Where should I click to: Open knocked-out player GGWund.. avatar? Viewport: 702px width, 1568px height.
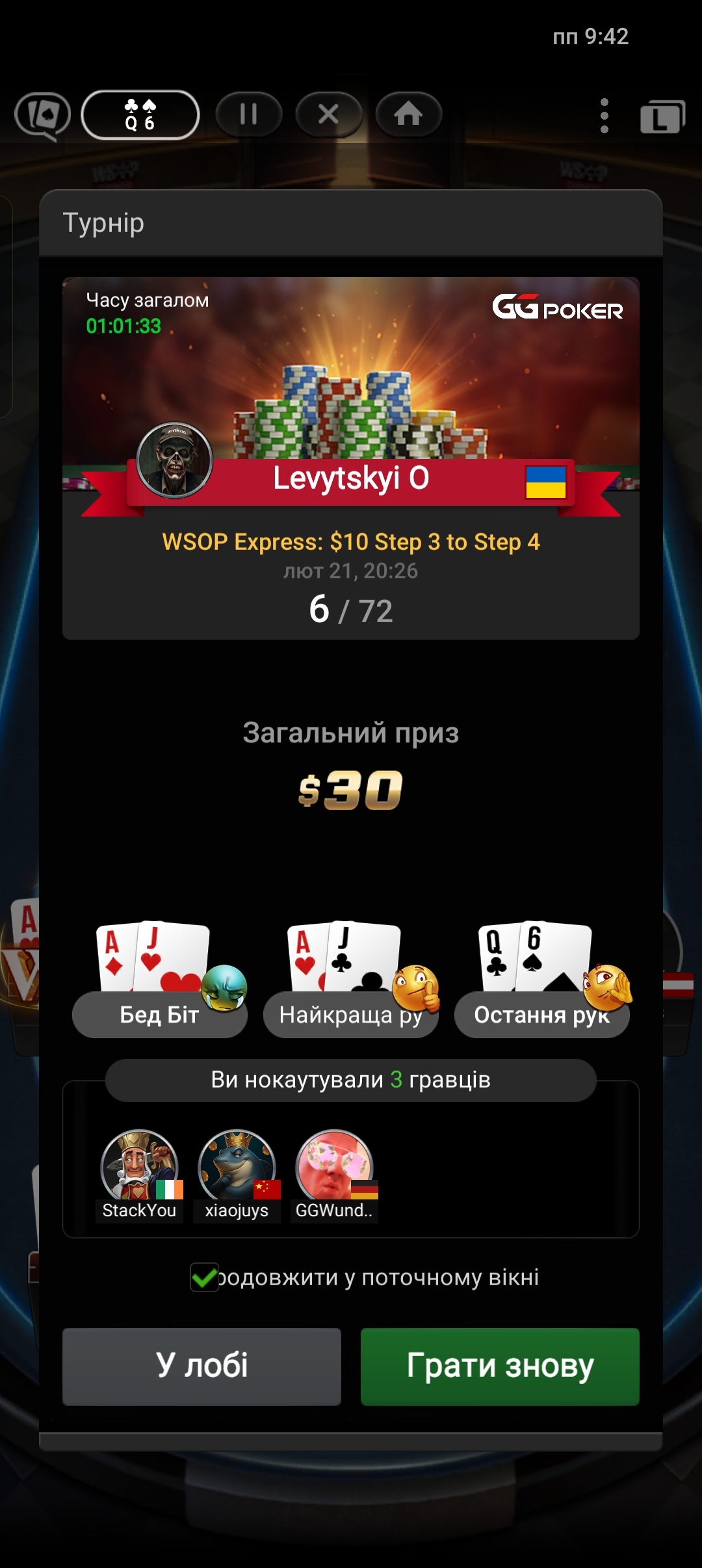pos(334,1167)
